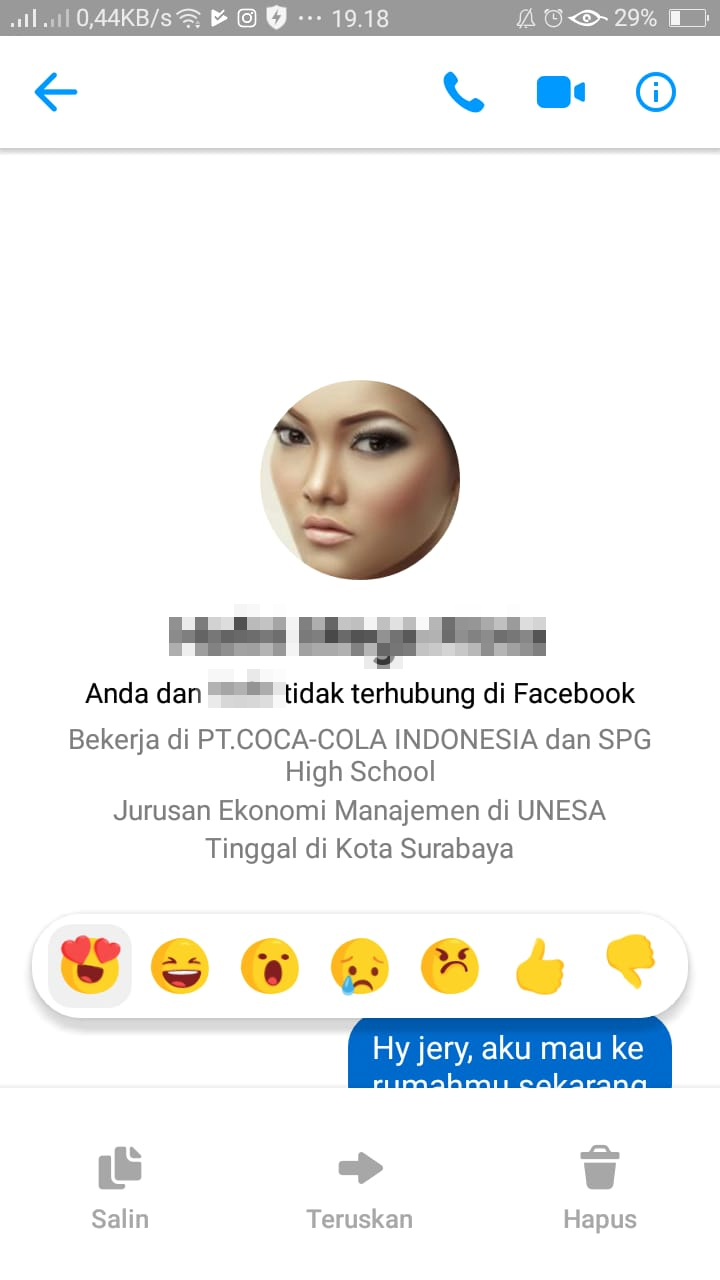This screenshot has width=720, height=1280.
Task: React with surprised wow emoji
Action: pos(270,967)
